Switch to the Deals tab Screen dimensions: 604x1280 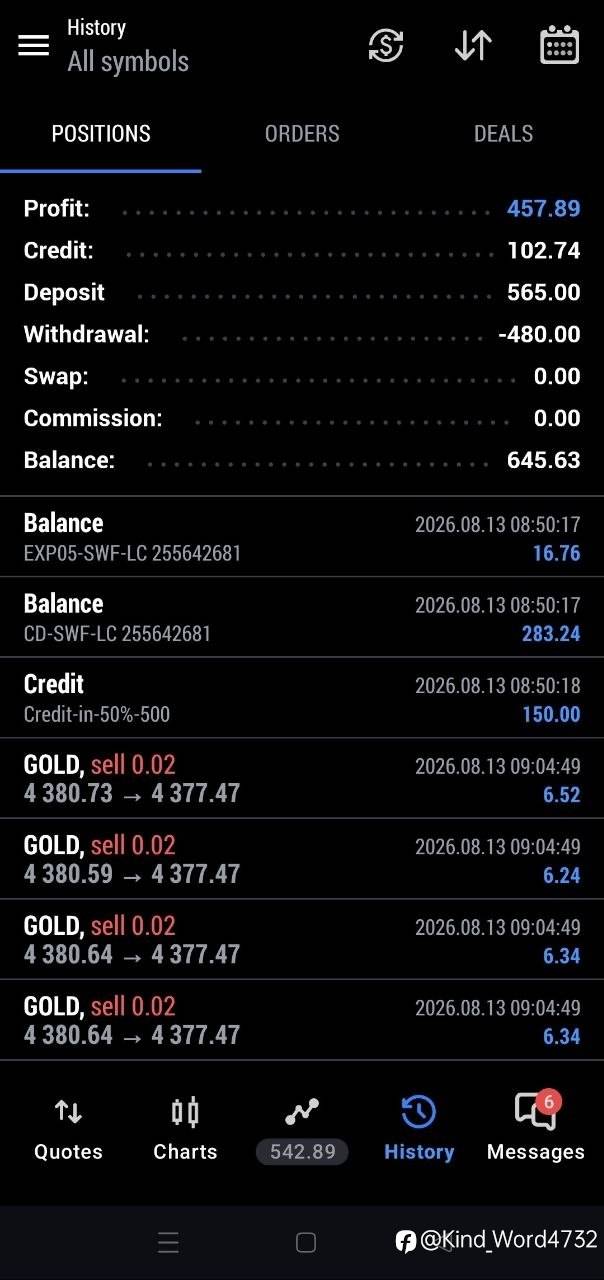click(x=503, y=134)
